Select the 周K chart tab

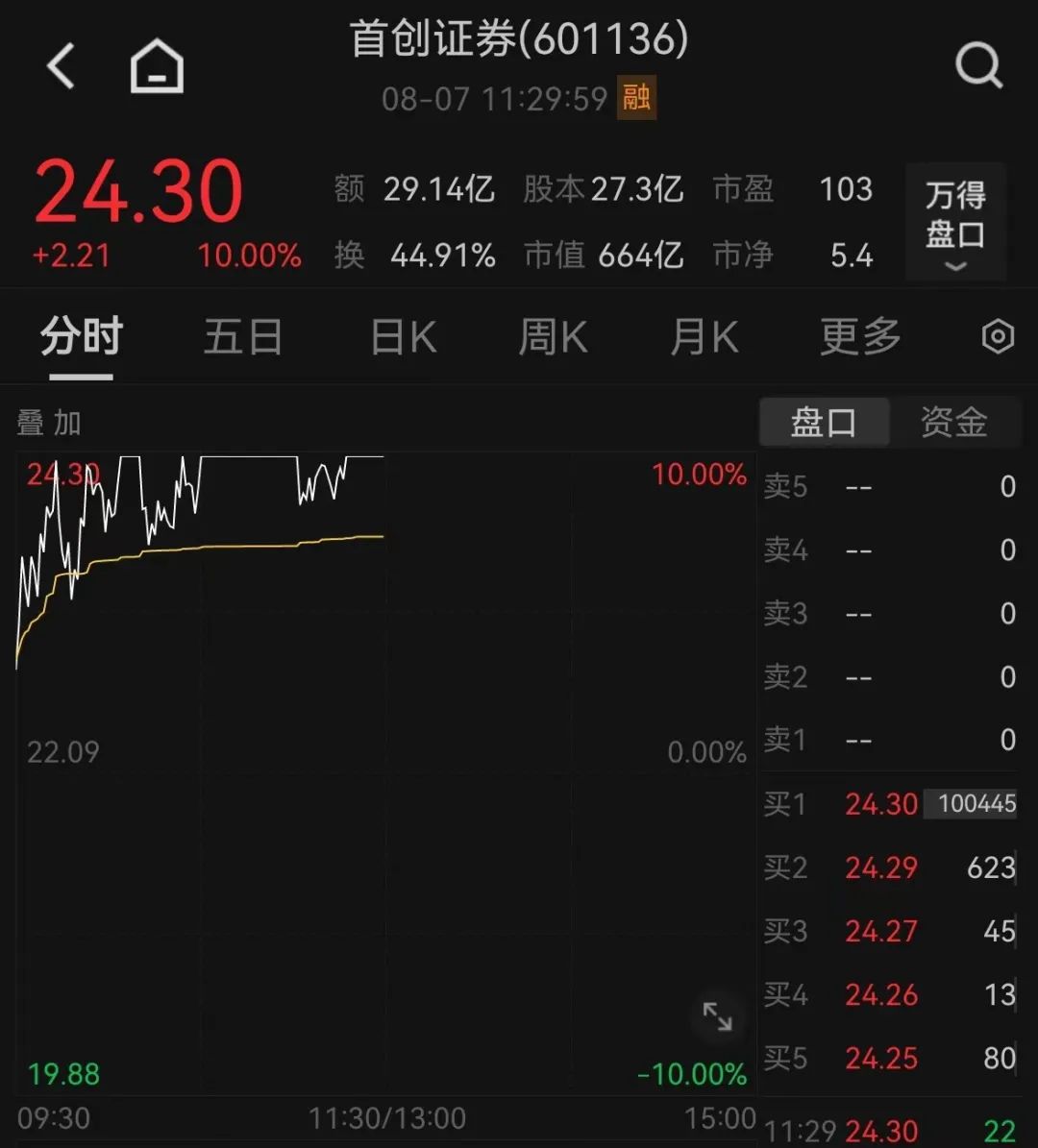(553, 337)
